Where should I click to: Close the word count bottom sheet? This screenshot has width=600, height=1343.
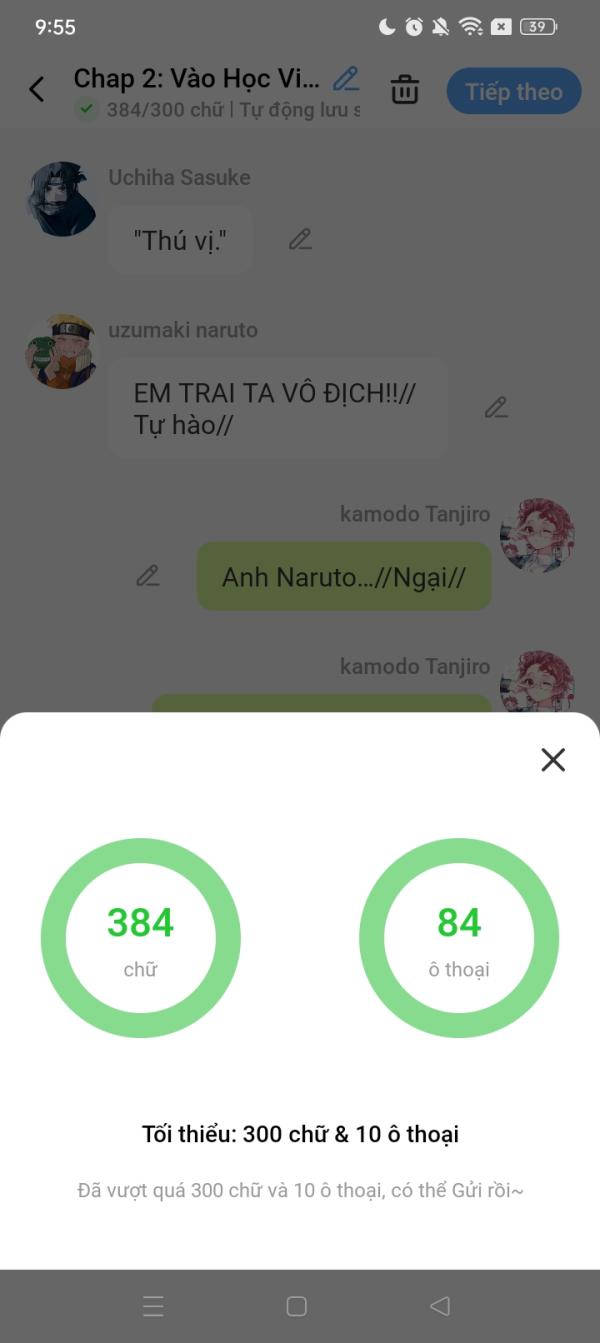click(x=553, y=760)
